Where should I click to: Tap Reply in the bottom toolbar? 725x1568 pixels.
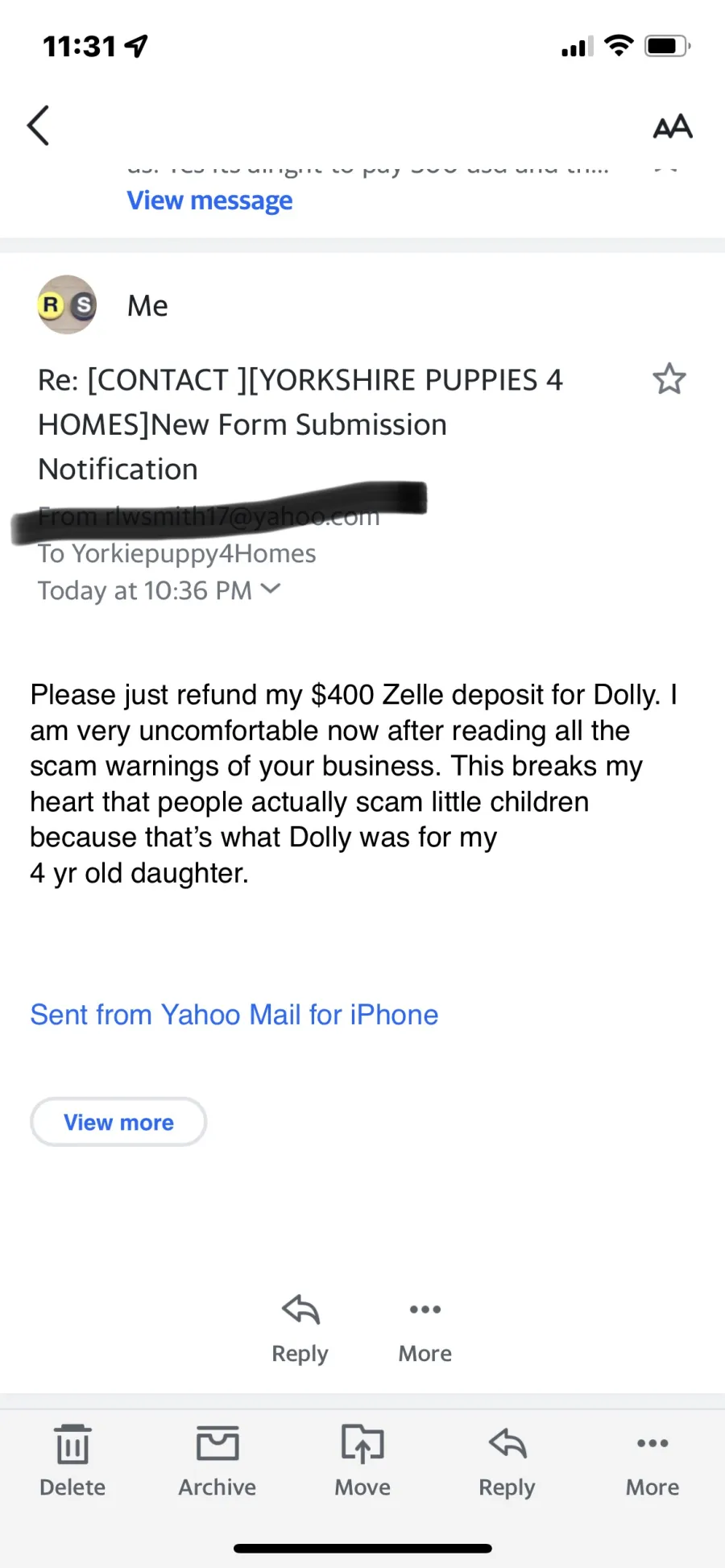(x=507, y=1461)
